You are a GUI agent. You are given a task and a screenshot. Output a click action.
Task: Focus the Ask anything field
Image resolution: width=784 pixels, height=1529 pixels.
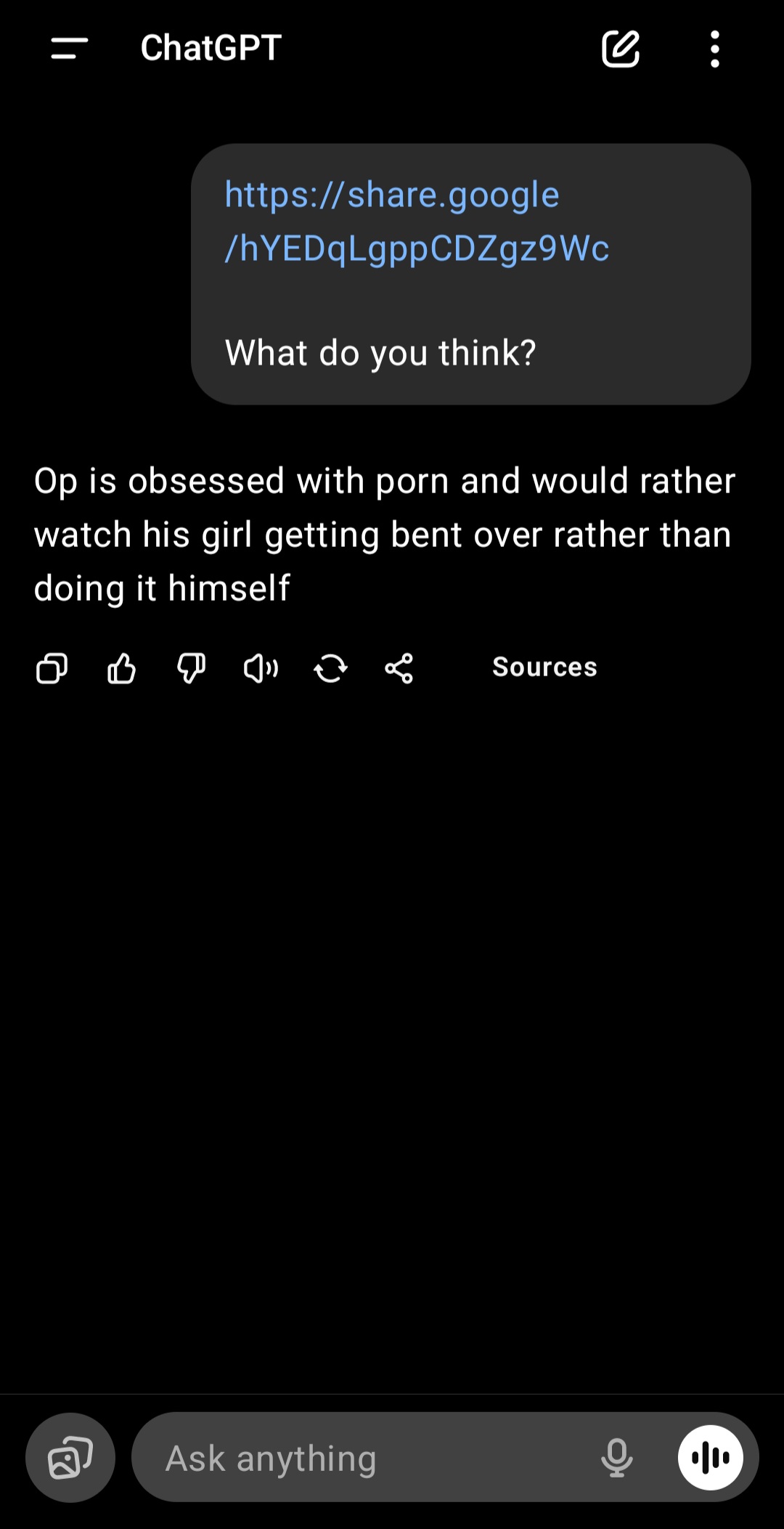pos(363,1458)
